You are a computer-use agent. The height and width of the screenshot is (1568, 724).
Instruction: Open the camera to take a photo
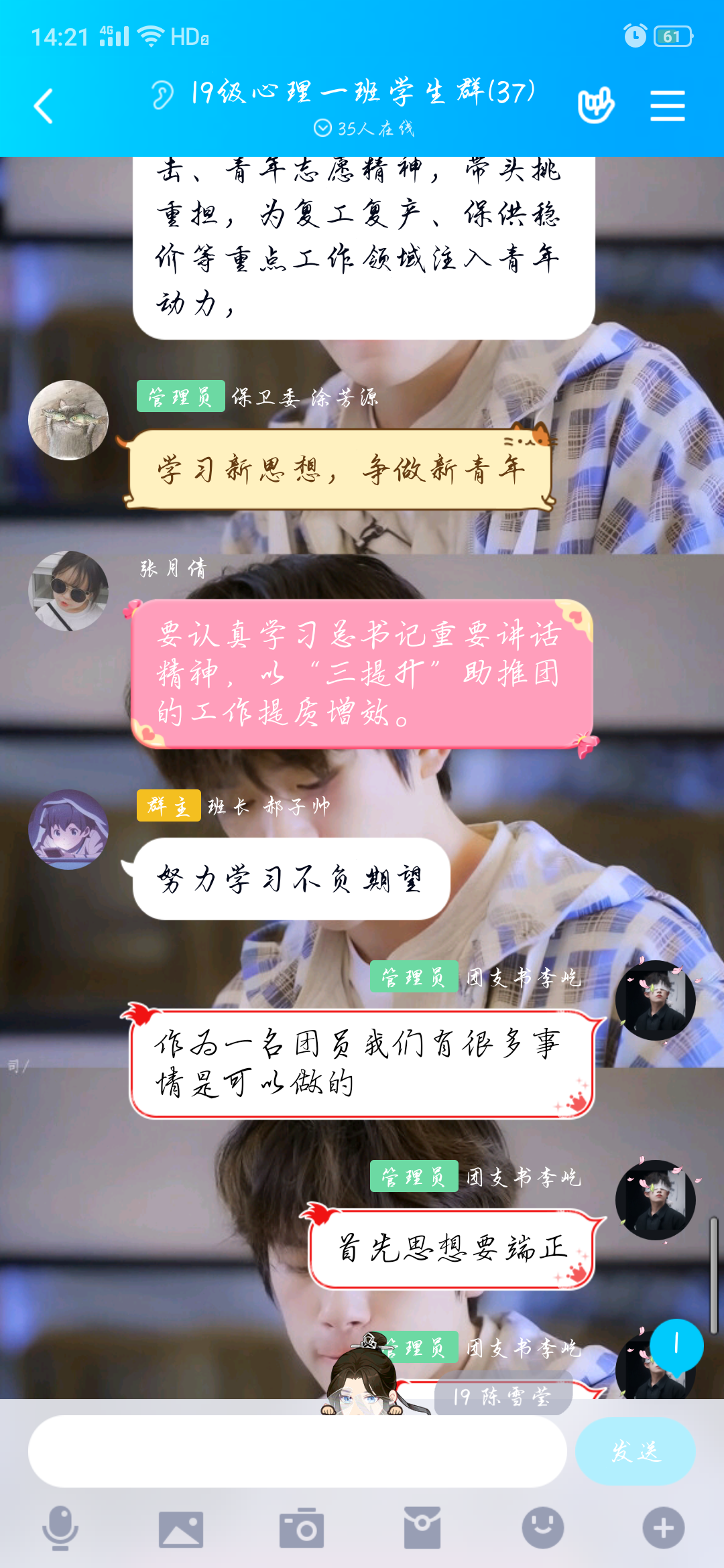click(302, 1528)
